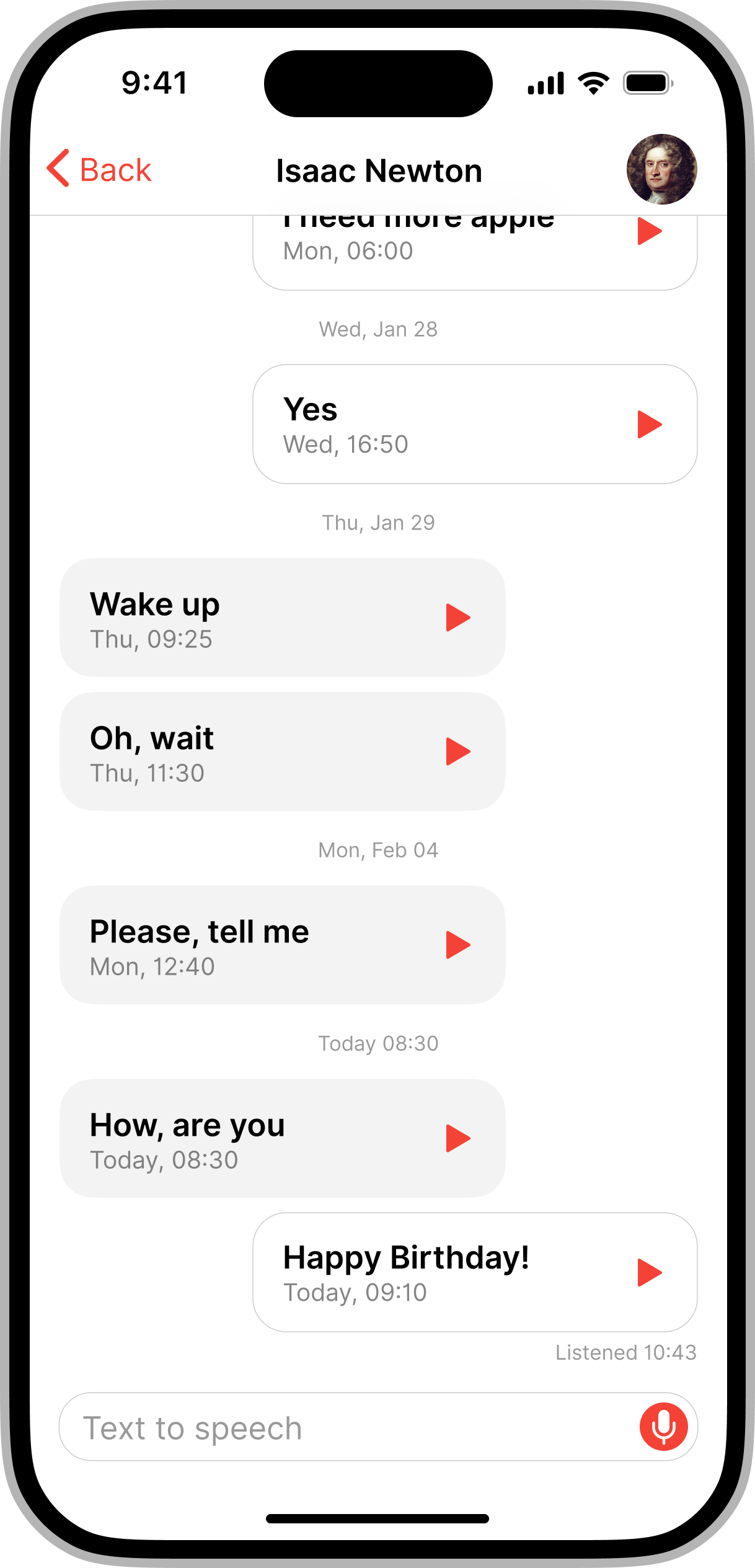Play the "Please, tell me" message
Viewport: 755px width, 1568px height.
[457, 945]
